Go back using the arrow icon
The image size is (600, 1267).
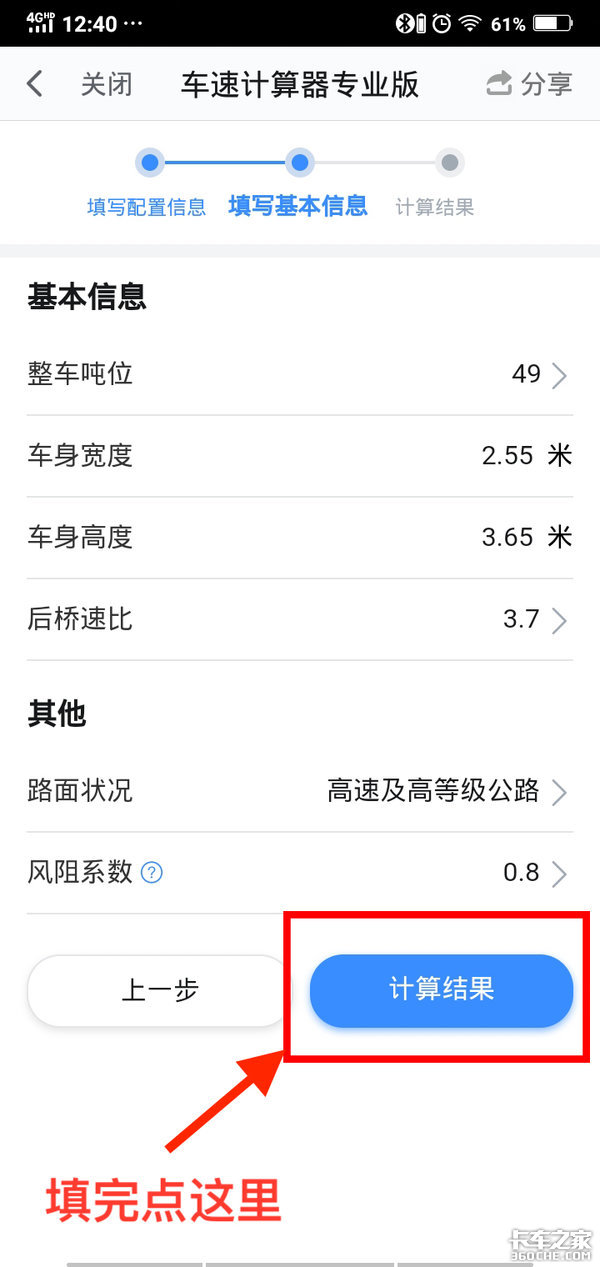coord(35,84)
